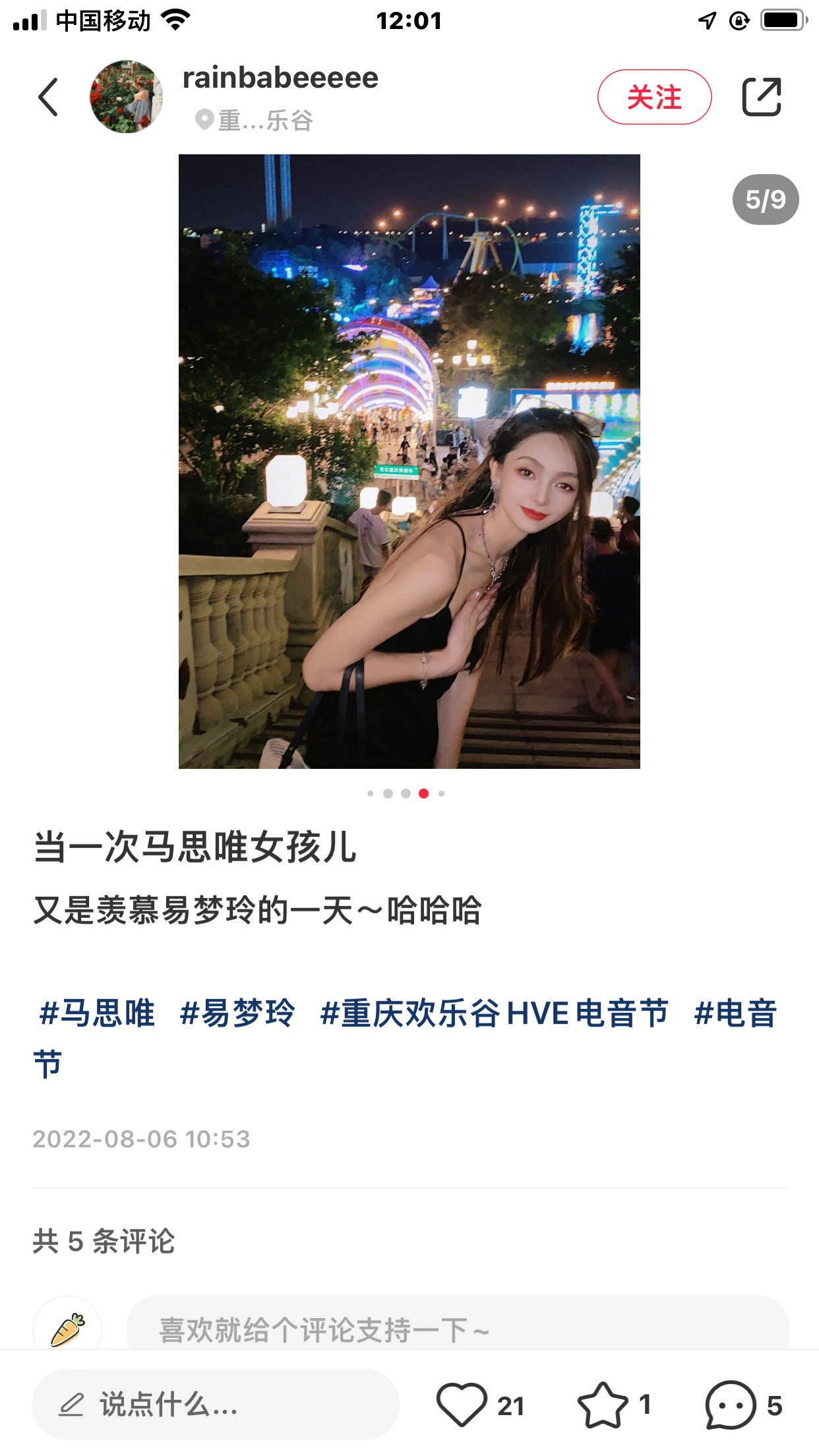View the post photo fullscreen
The image size is (819, 1456).
(x=409, y=461)
